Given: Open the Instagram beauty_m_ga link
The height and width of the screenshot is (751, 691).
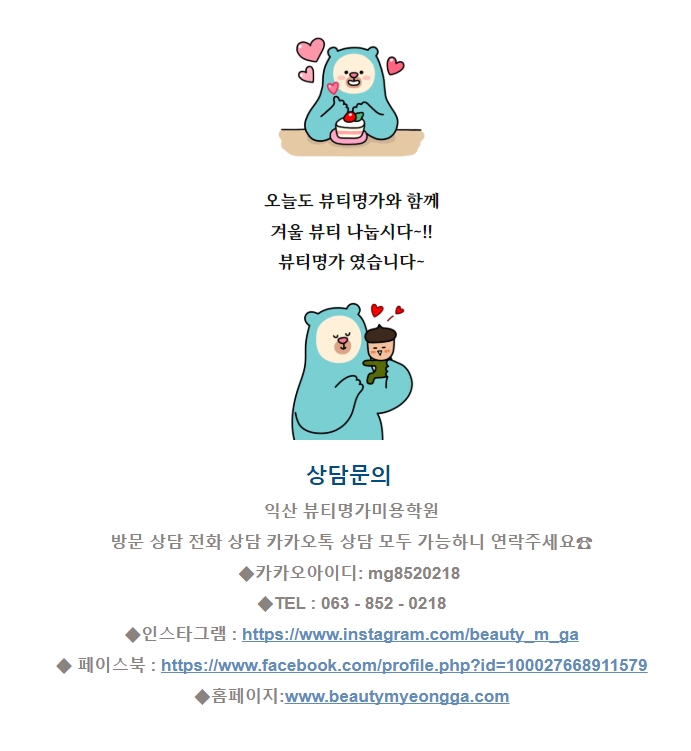Looking at the screenshot, I should [x=410, y=634].
